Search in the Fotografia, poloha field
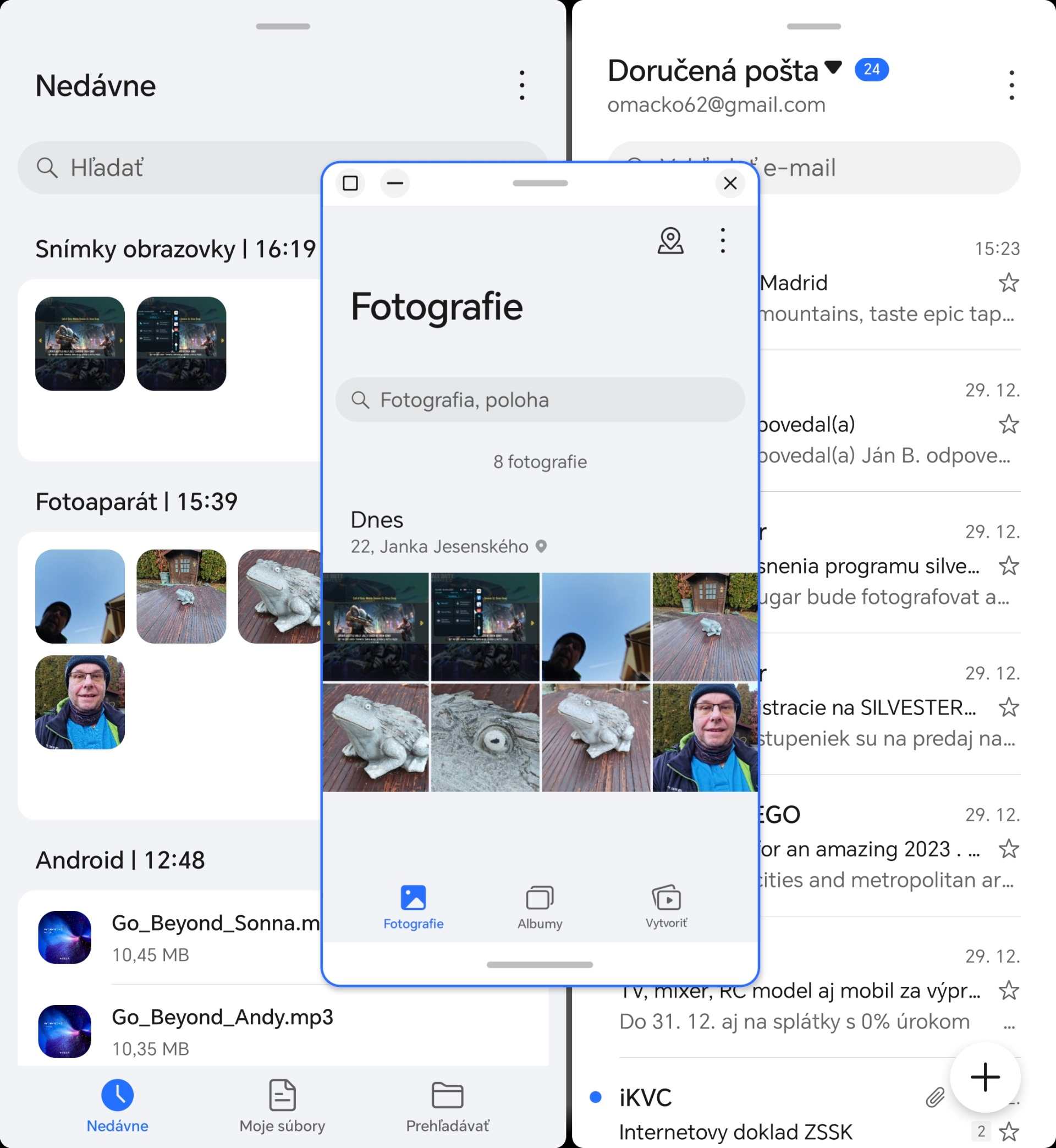 coord(540,400)
